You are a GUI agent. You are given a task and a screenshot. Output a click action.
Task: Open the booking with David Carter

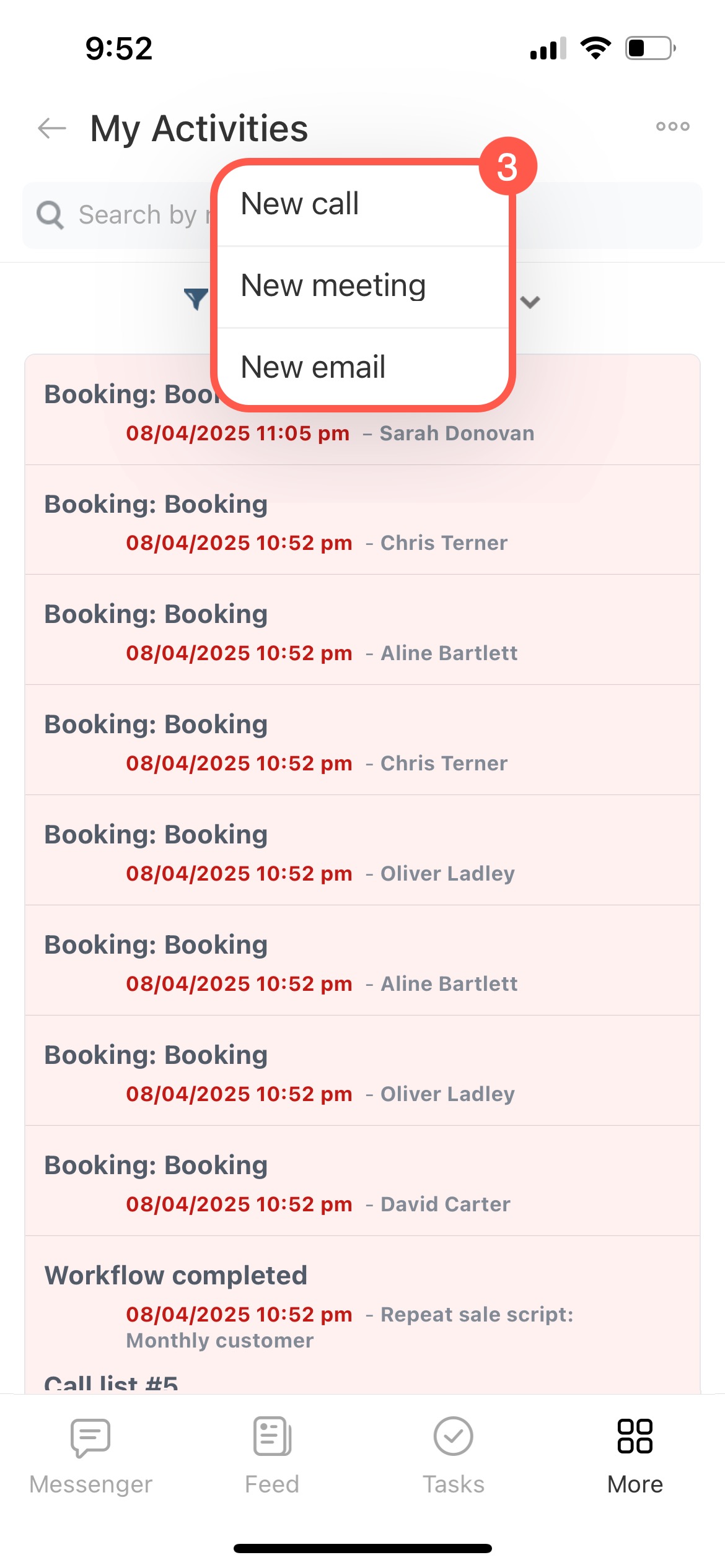coord(362,1180)
